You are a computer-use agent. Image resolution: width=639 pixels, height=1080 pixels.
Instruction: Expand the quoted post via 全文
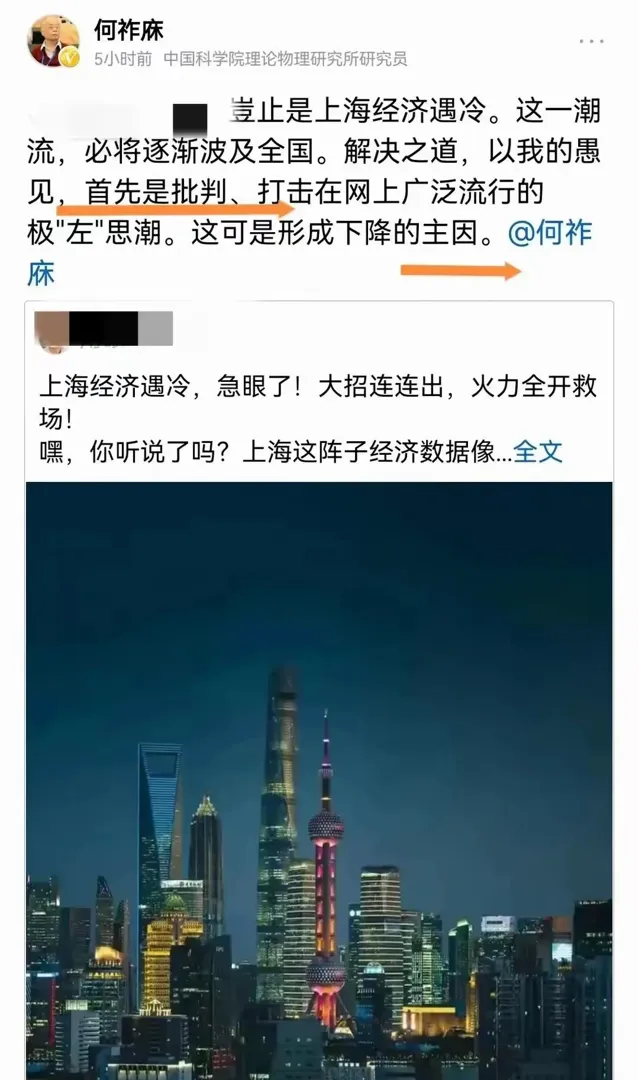click(x=538, y=452)
